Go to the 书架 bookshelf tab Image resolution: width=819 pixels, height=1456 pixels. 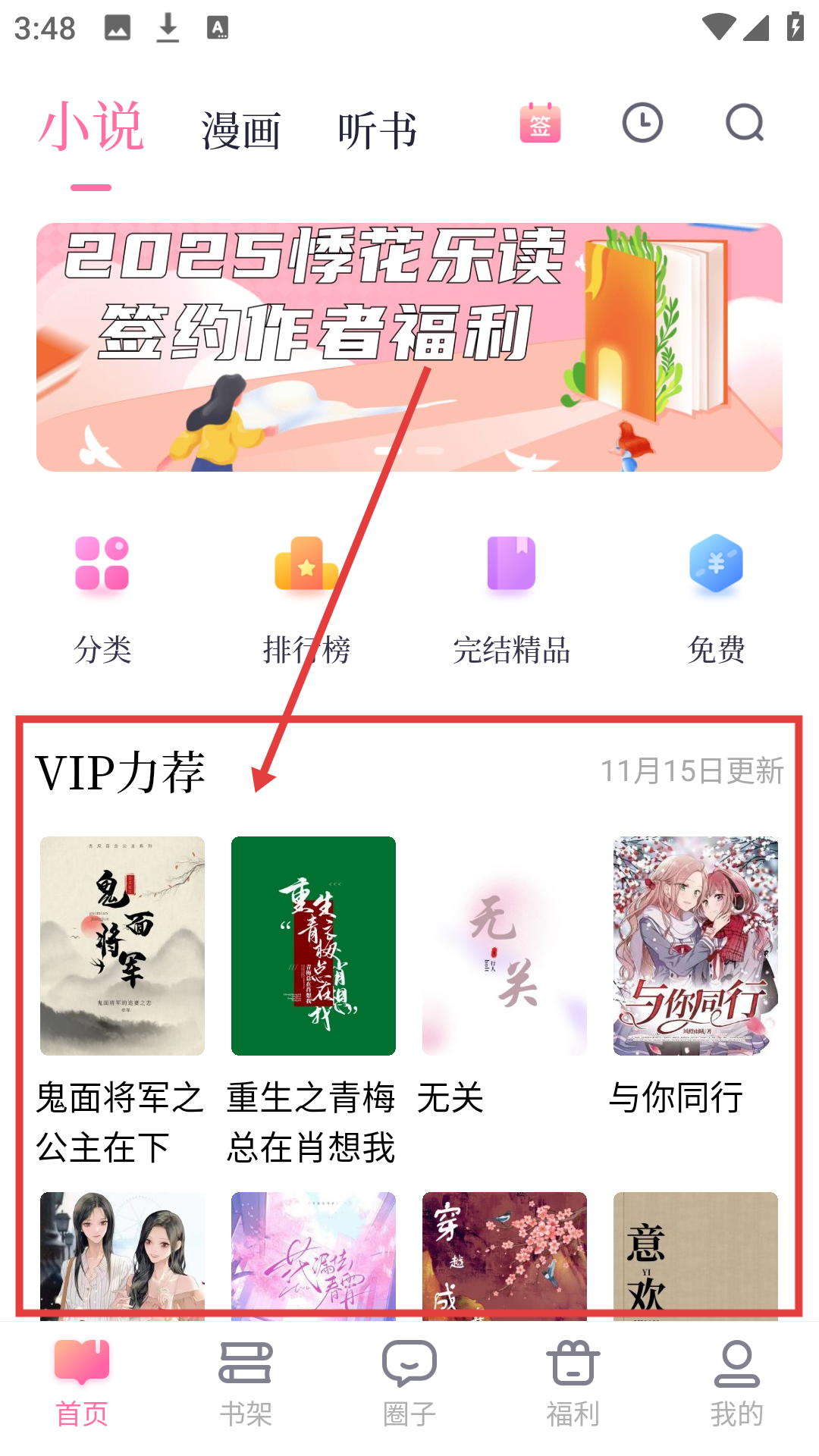[246, 1382]
